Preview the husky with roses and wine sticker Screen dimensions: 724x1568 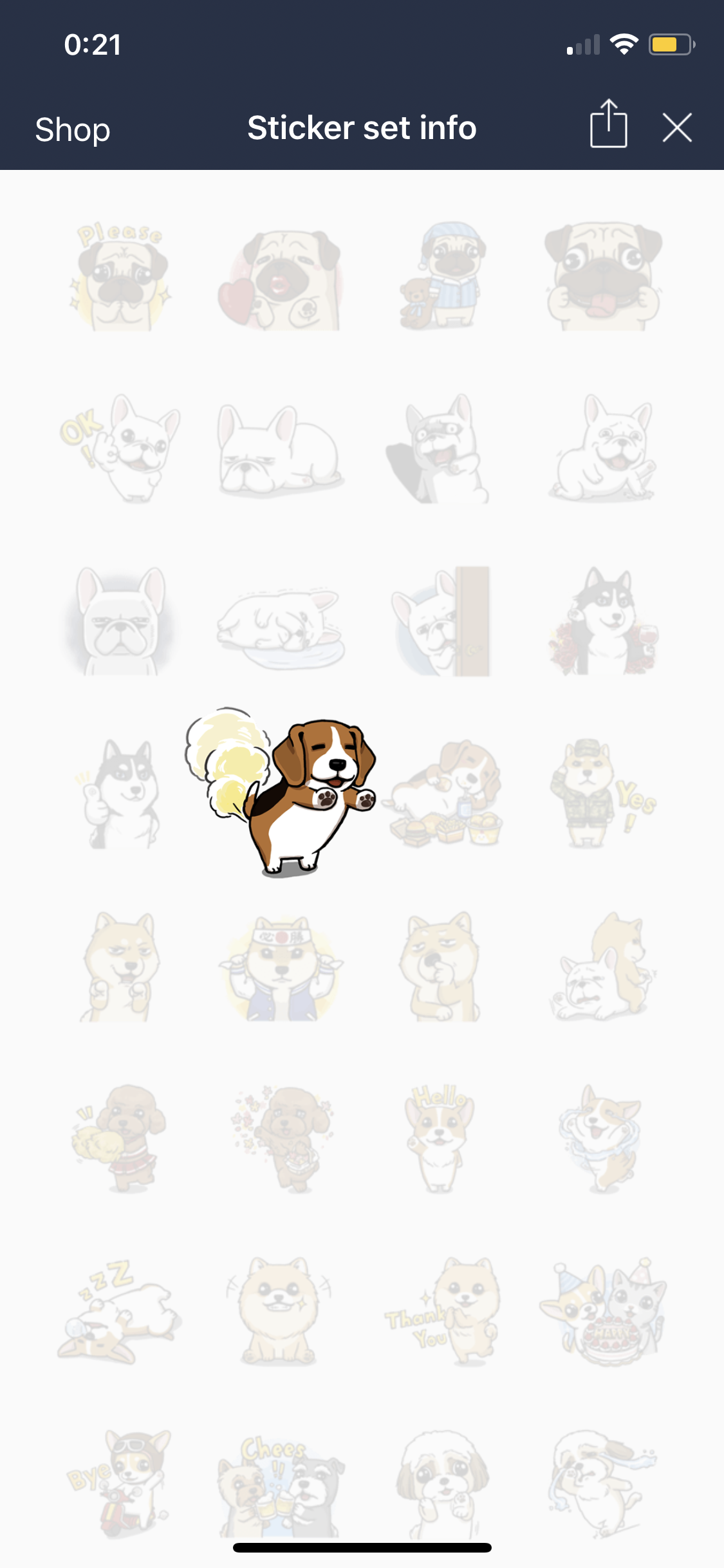[603, 622]
